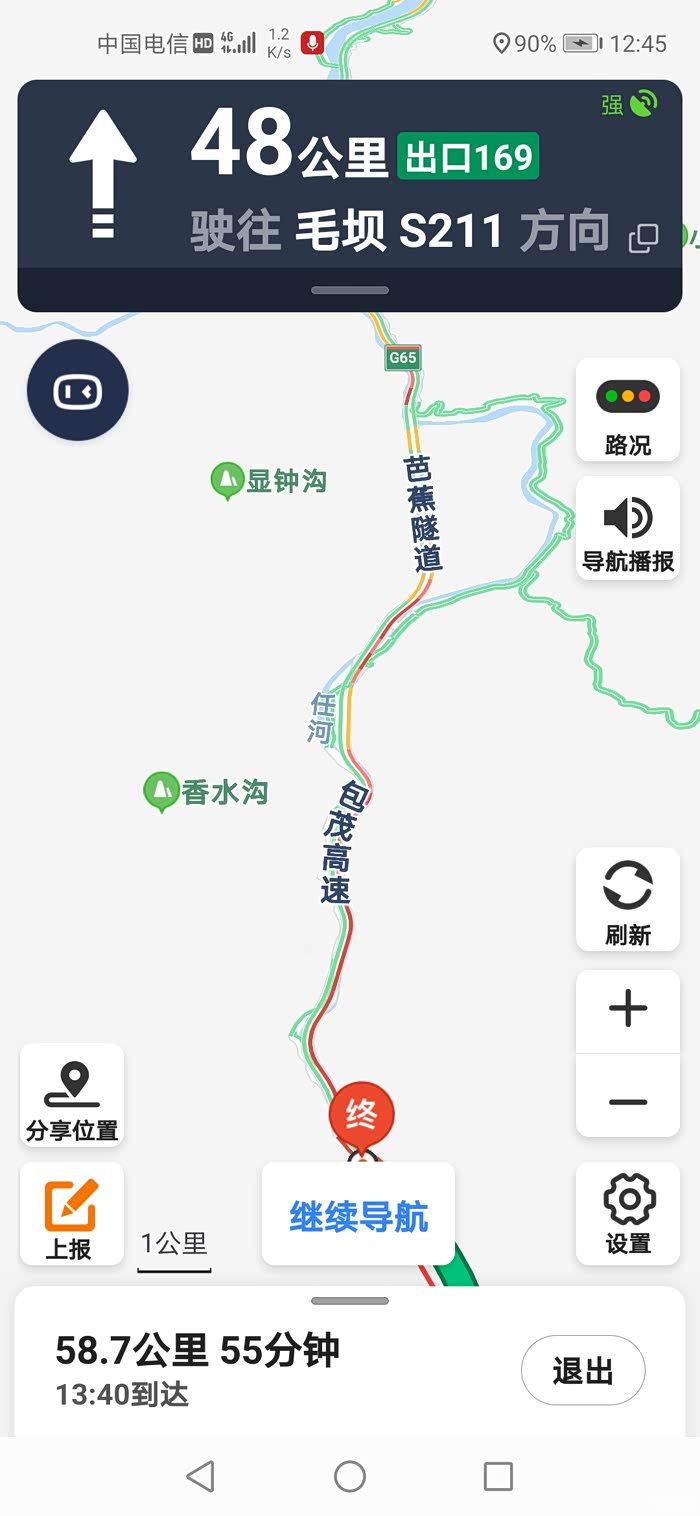
Task: Go back using system back button
Action: coord(201,1476)
